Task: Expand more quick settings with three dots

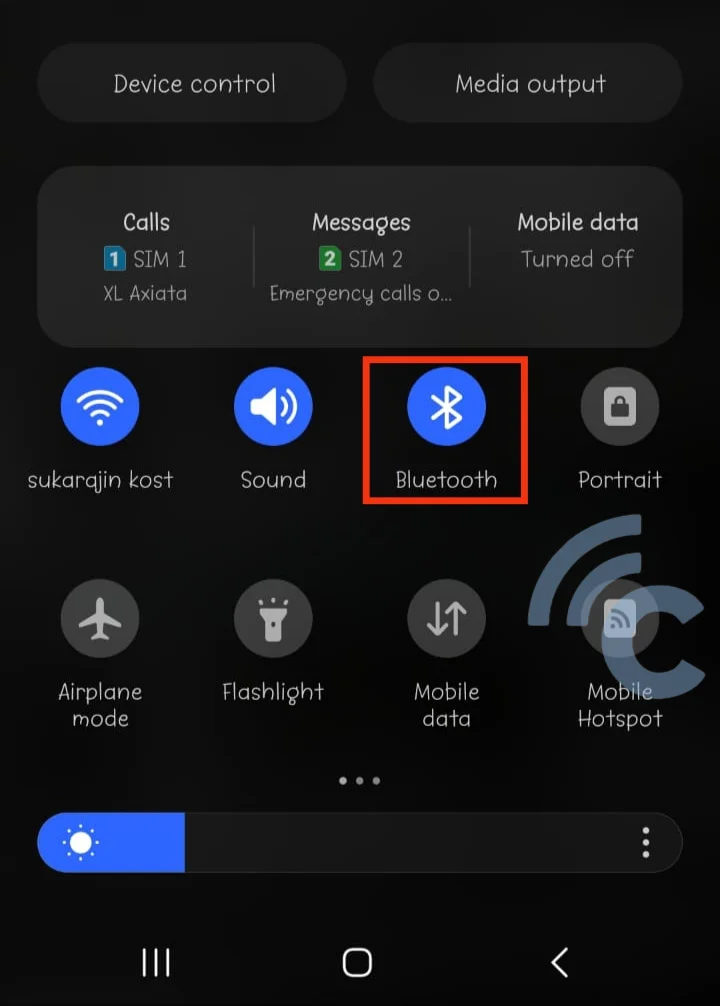Action: point(360,780)
